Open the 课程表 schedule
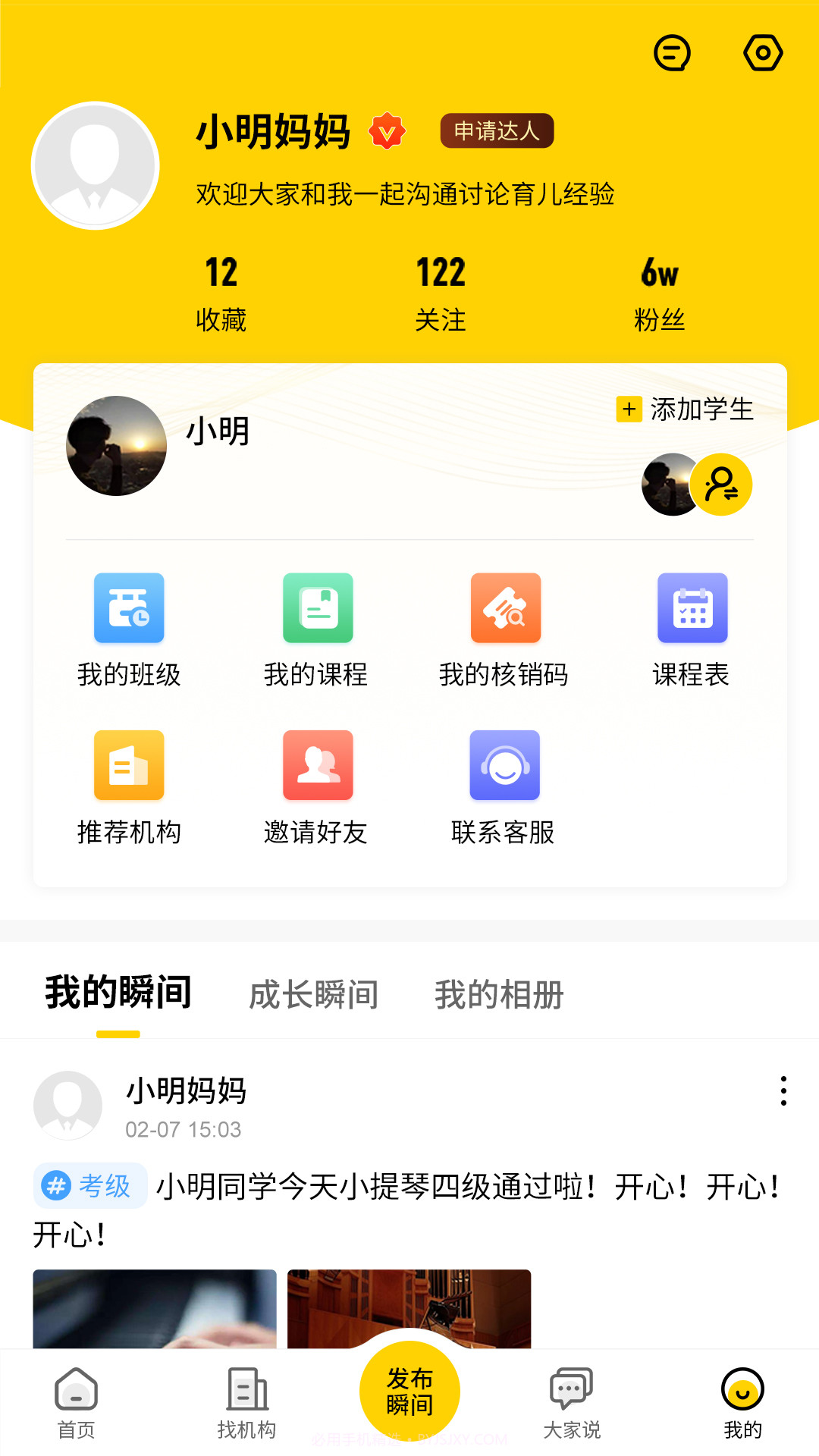819x1456 pixels. [692, 629]
